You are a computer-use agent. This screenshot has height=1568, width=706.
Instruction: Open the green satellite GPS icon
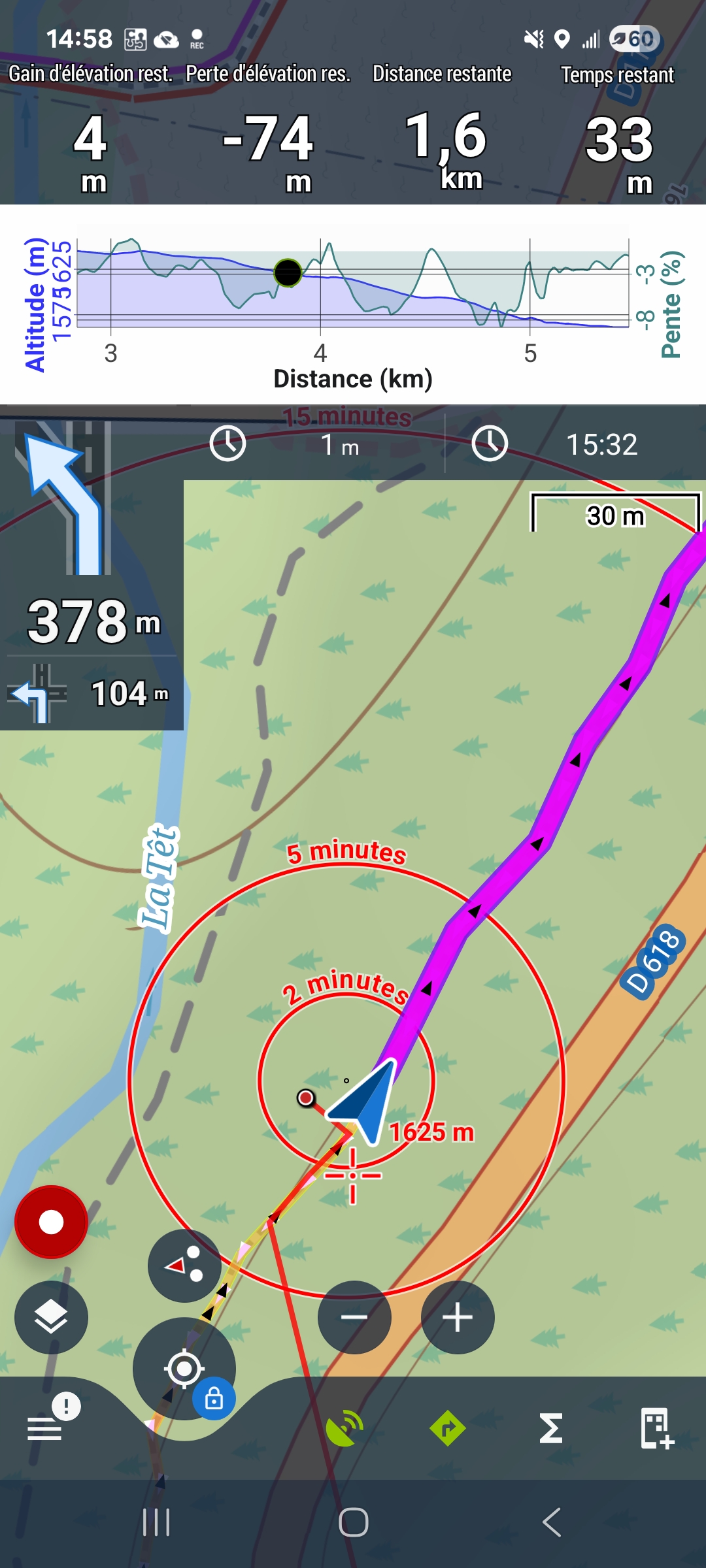point(344,1429)
